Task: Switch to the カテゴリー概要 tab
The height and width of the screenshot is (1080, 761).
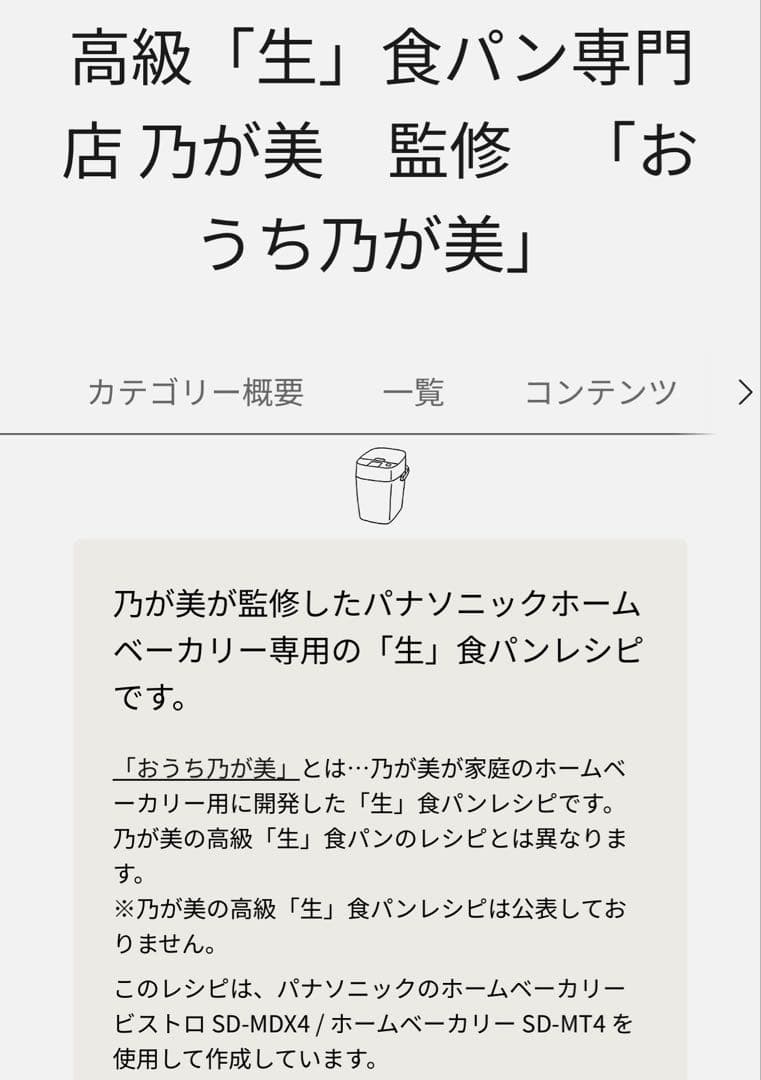Action: coord(195,392)
